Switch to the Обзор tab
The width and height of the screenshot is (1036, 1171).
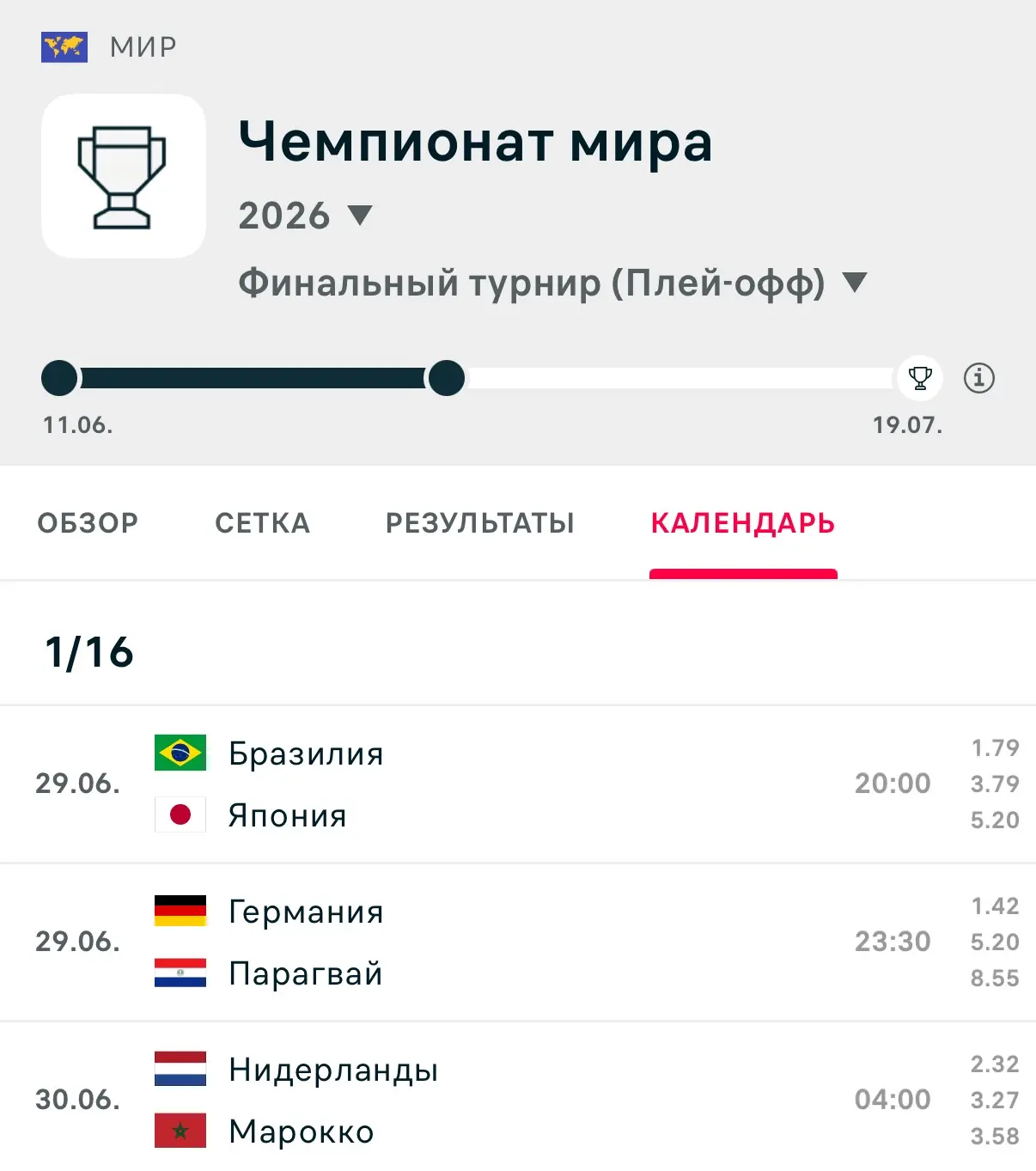88,523
